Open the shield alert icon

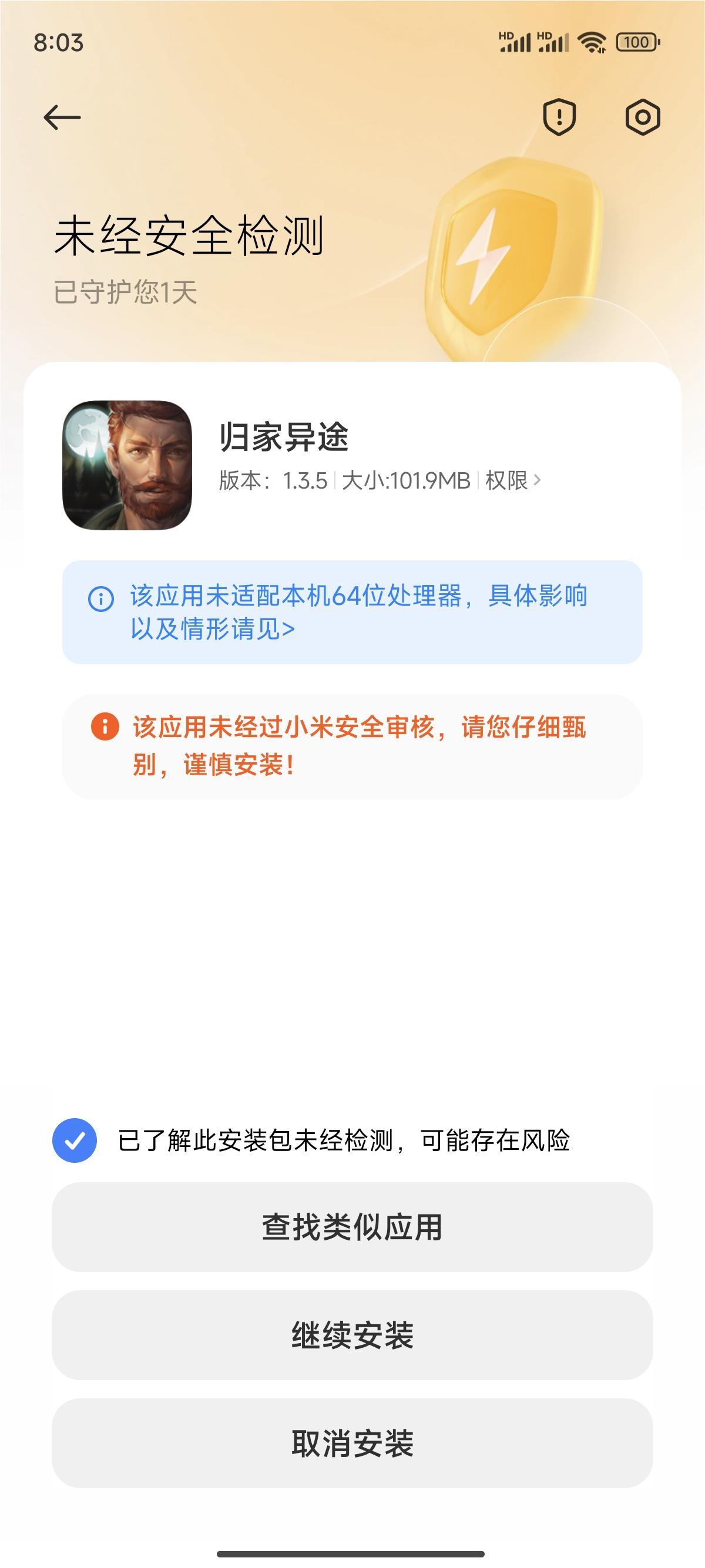coord(559,116)
